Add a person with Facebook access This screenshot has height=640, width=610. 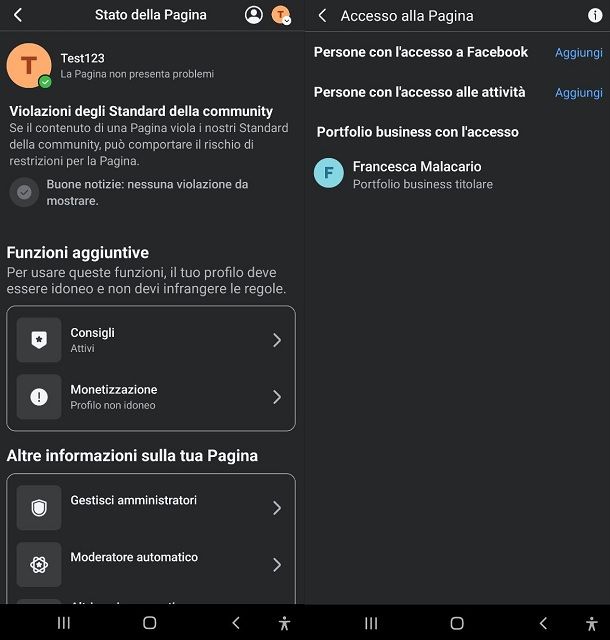tap(578, 53)
